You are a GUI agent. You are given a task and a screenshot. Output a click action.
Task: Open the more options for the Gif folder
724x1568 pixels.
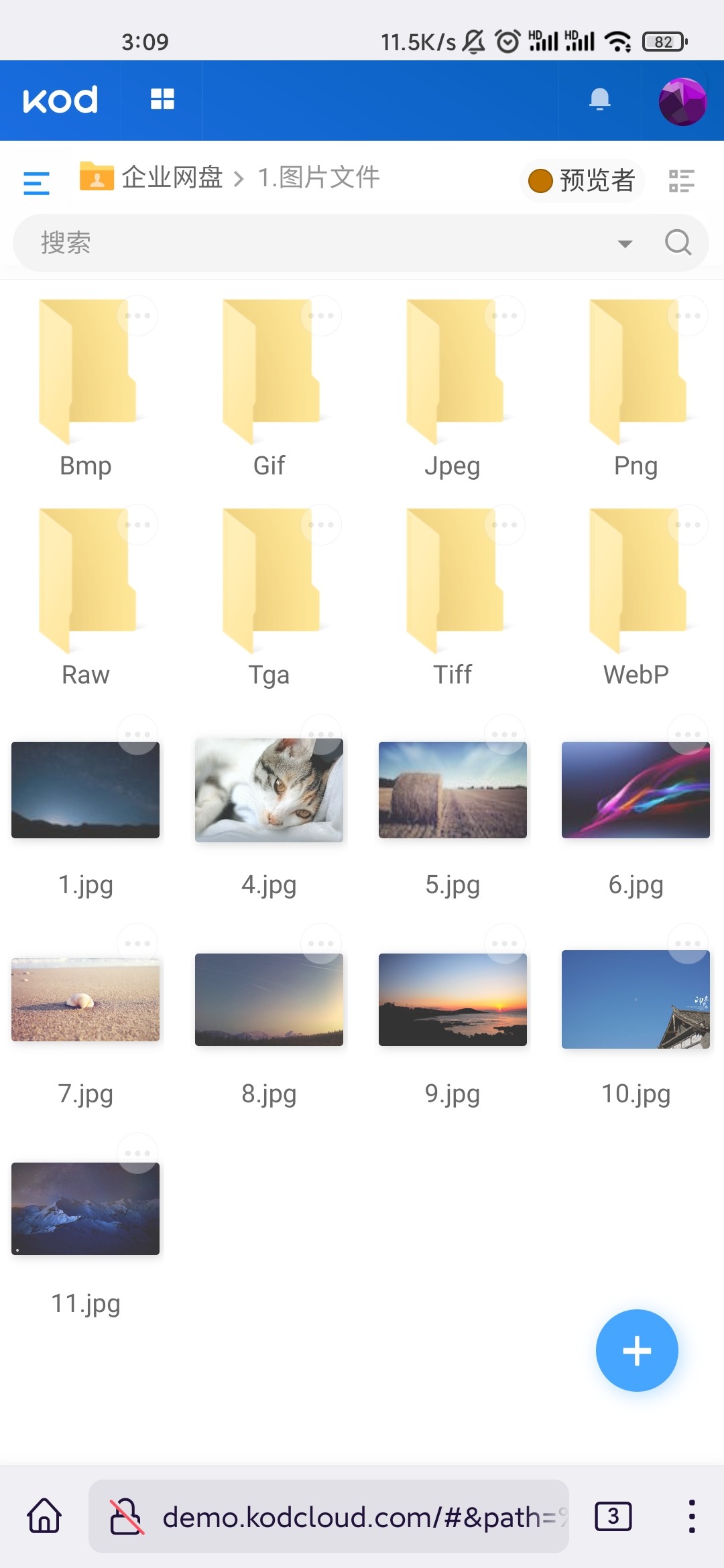321,316
